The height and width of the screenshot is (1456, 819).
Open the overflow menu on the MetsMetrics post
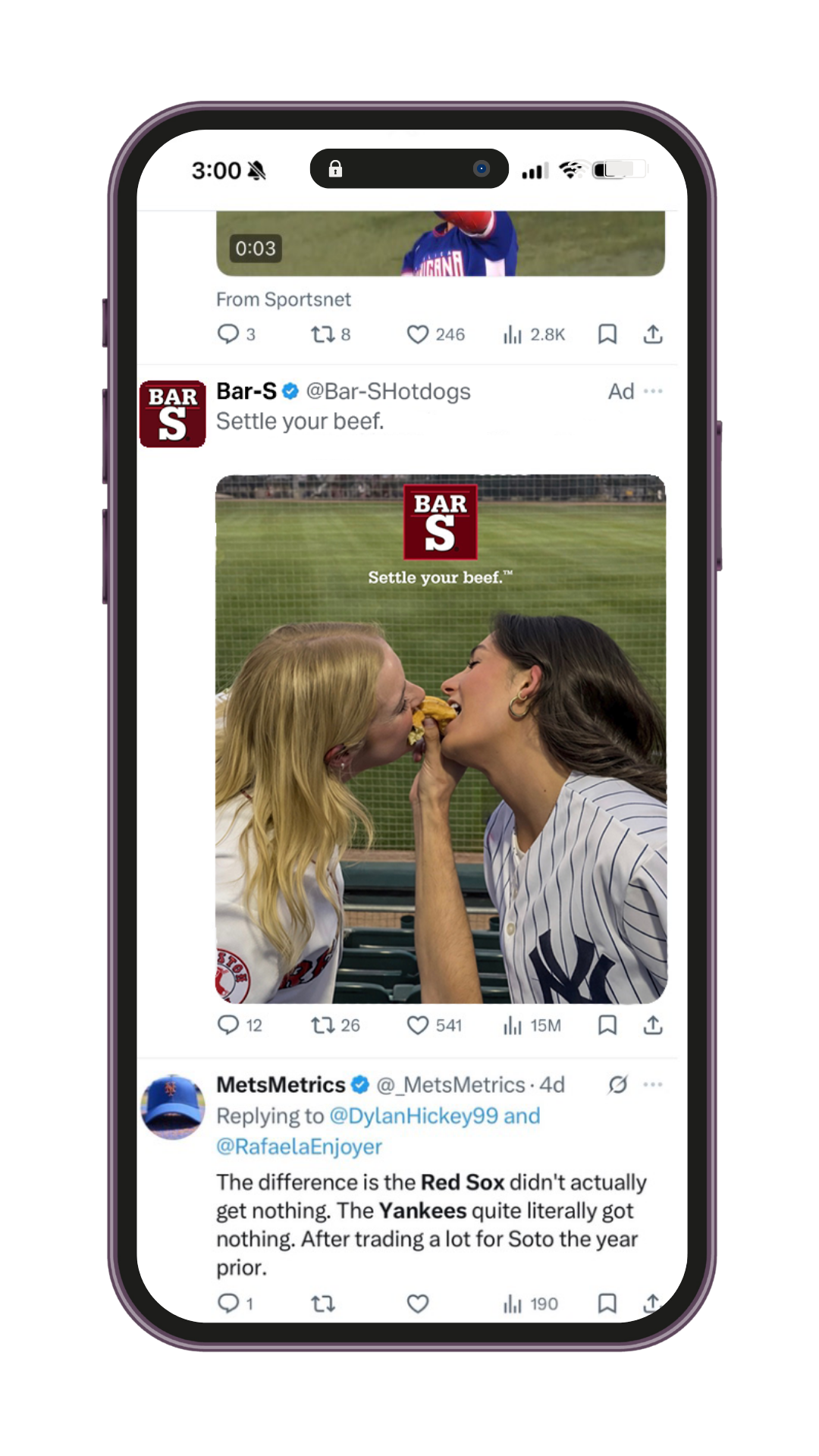point(653,1084)
